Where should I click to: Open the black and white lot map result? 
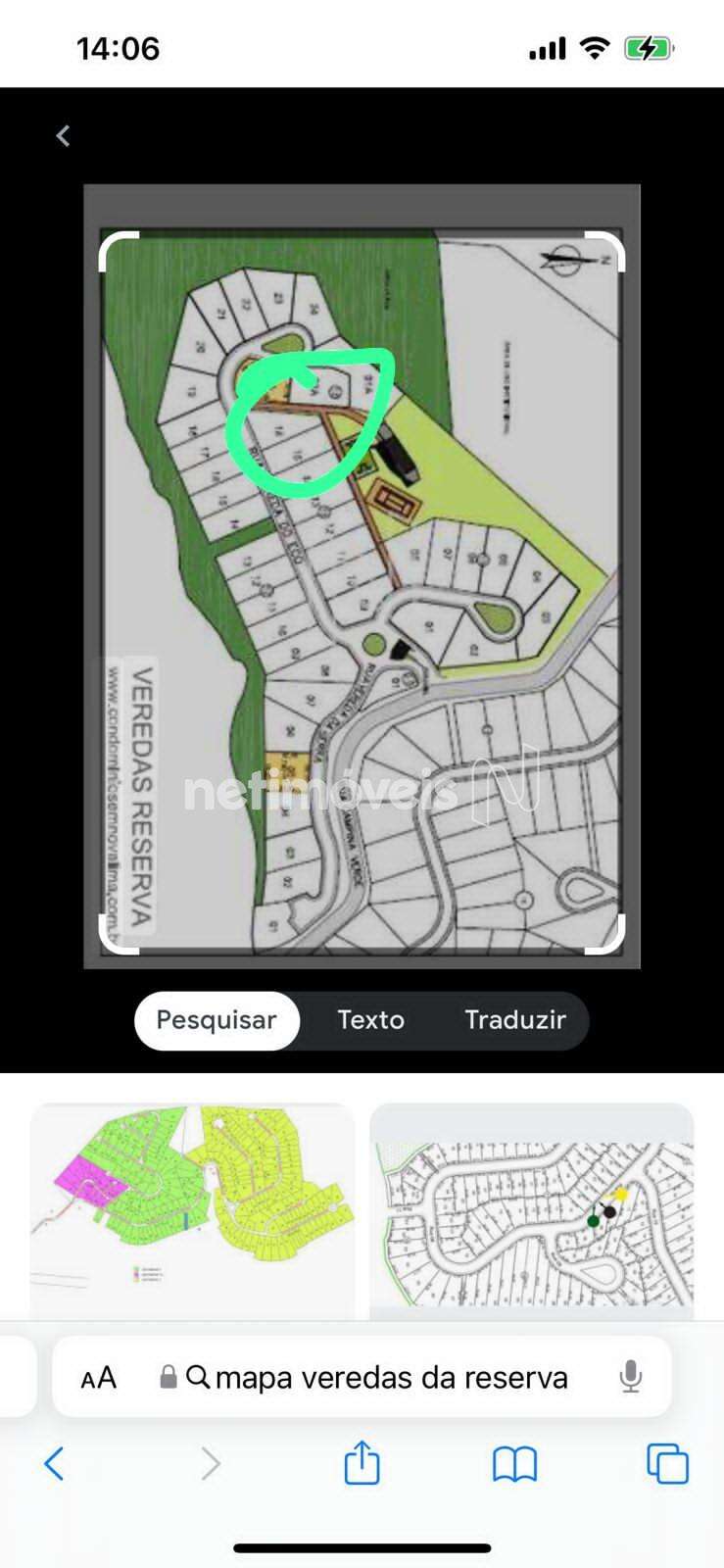(531, 1210)
